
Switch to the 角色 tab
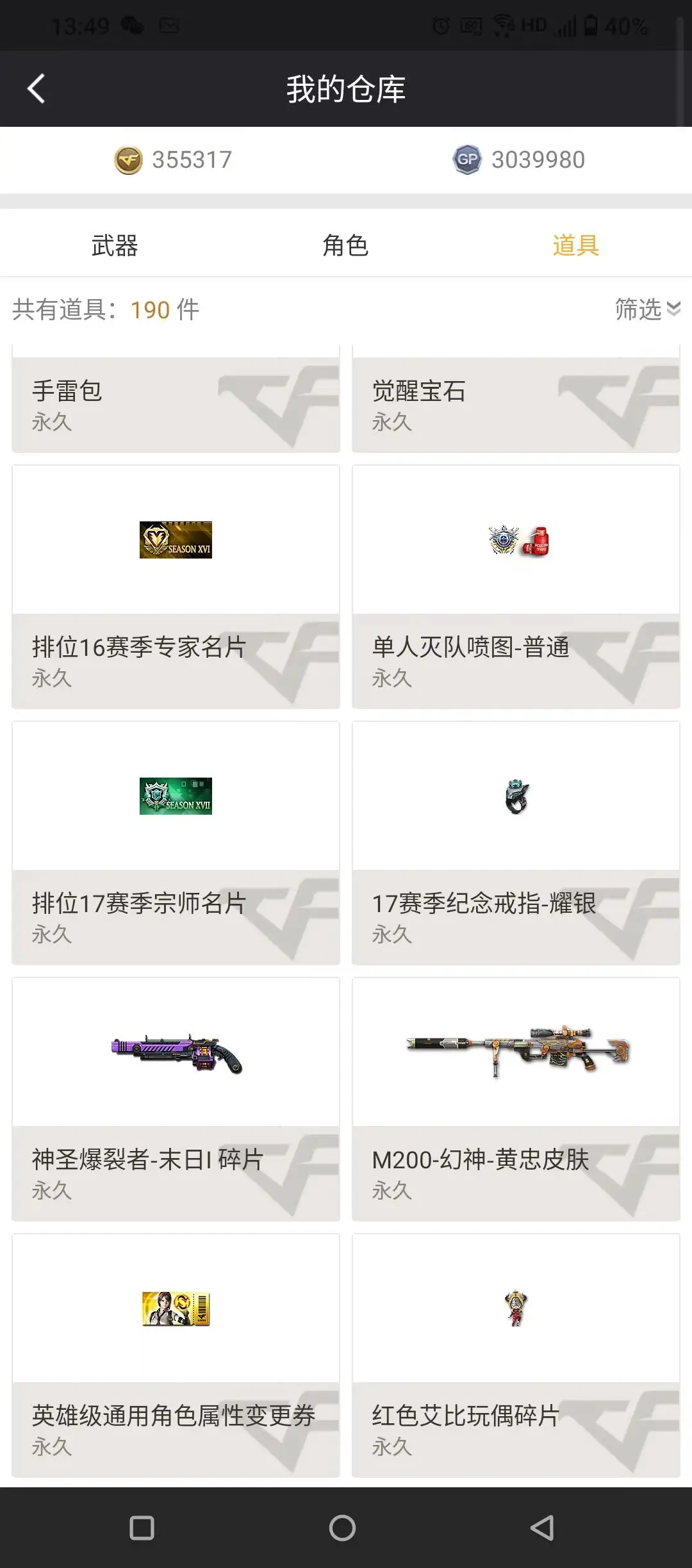click(x=345, y=245)
